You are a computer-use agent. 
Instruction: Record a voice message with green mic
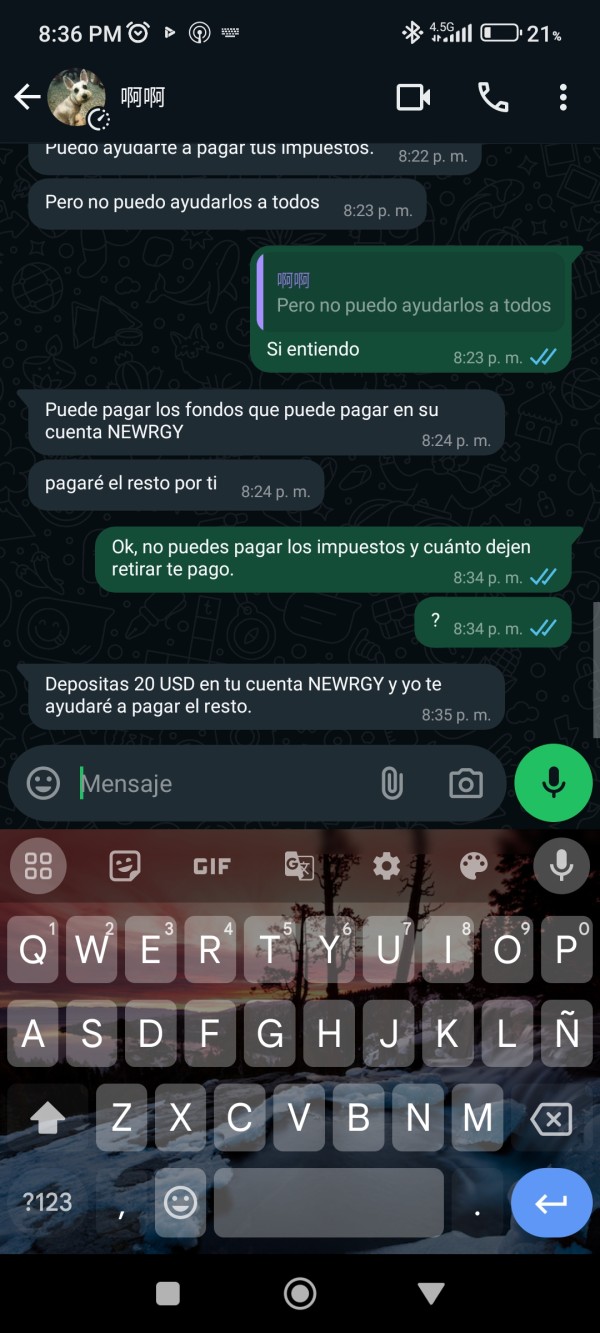click(554, 783)
